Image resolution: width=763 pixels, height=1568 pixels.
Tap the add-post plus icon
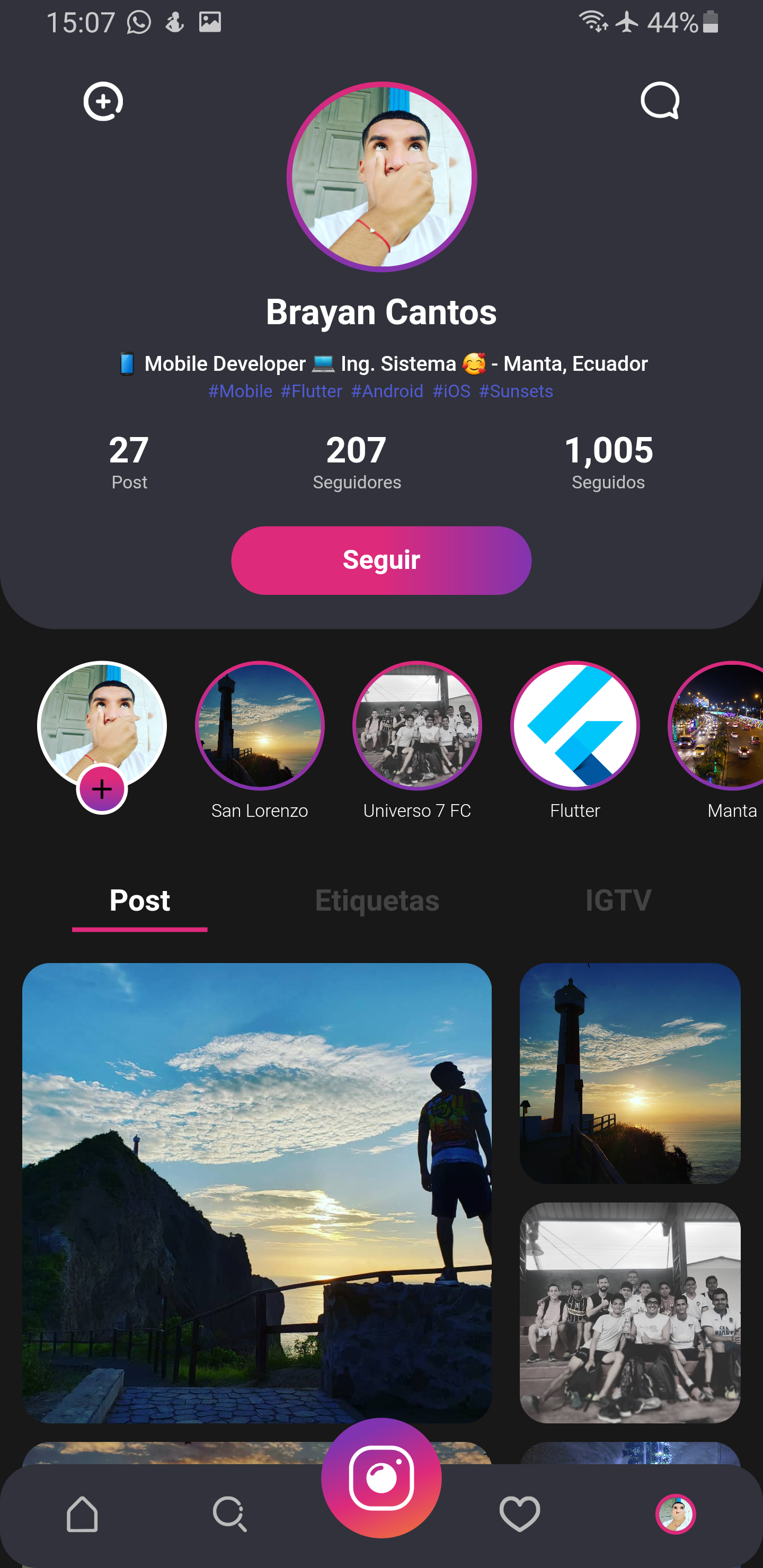point(103,101)
